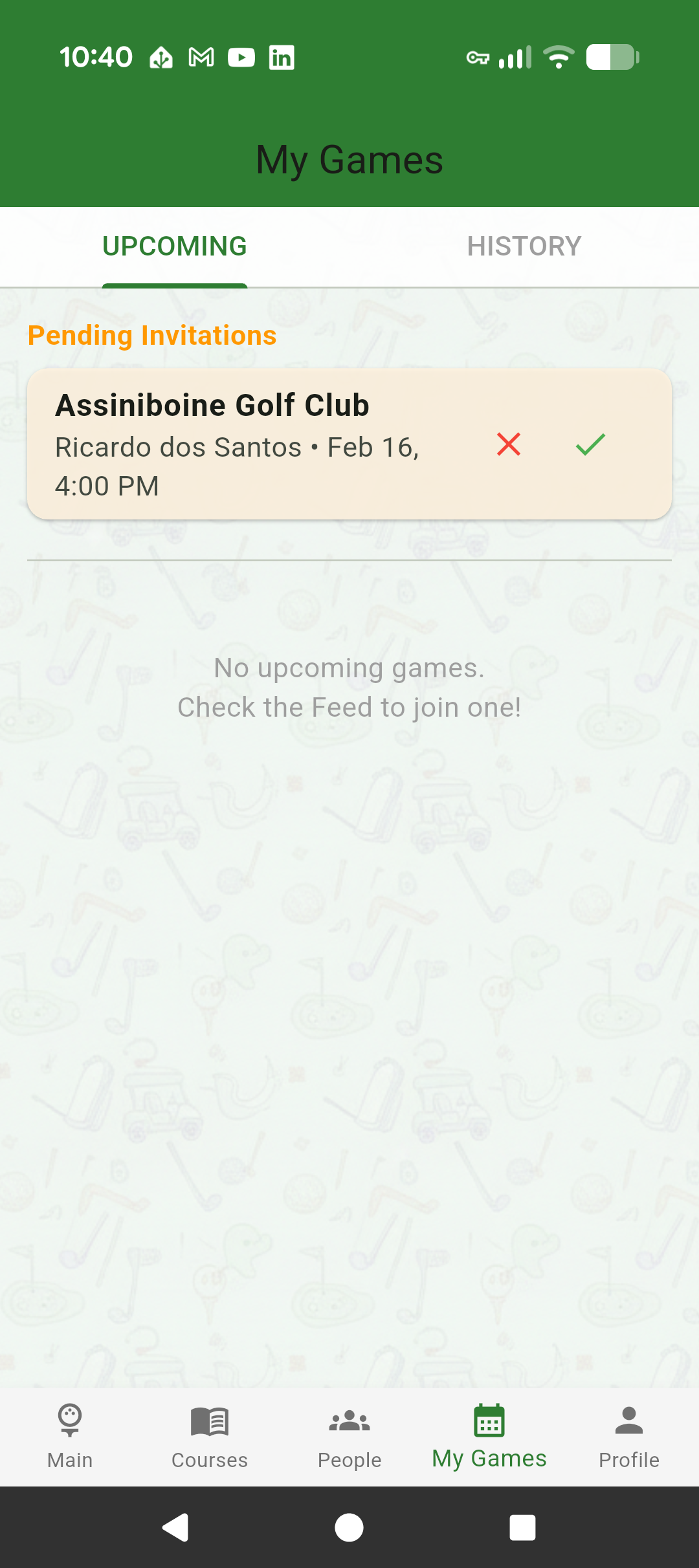Accept the Assiniboine Golf Club invitation
Image resolution: width=699 pixels, height=1568 pixels.
coord(590,445)
